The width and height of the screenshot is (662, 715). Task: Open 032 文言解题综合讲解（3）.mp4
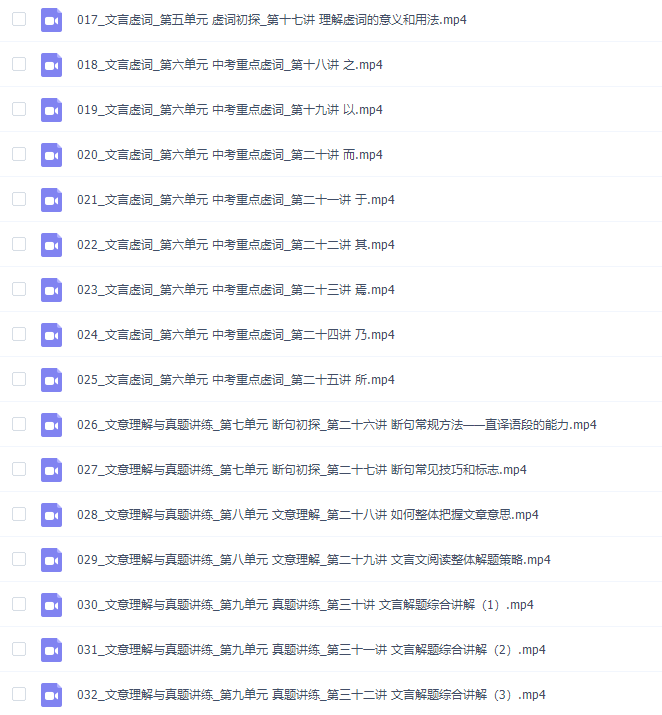(x=311, y=695)
